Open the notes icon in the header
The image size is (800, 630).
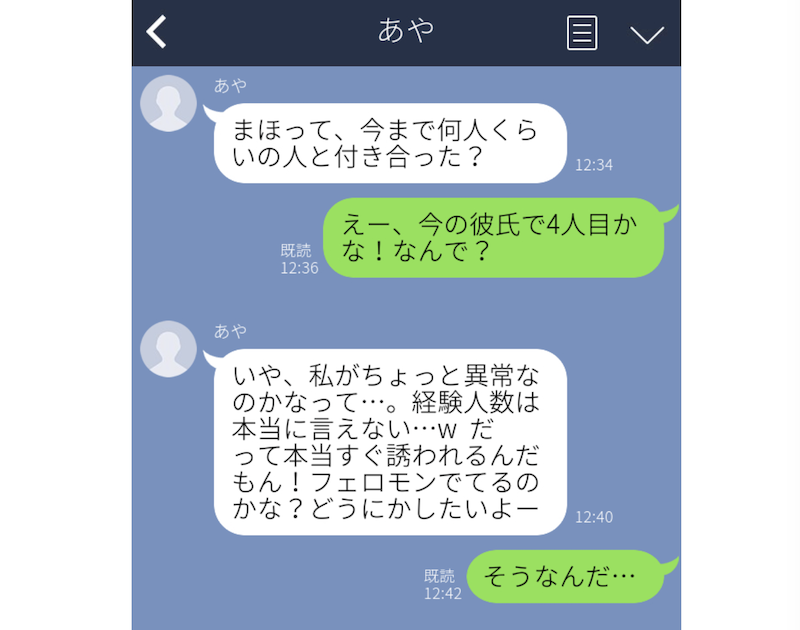click(x=582, y=32)
